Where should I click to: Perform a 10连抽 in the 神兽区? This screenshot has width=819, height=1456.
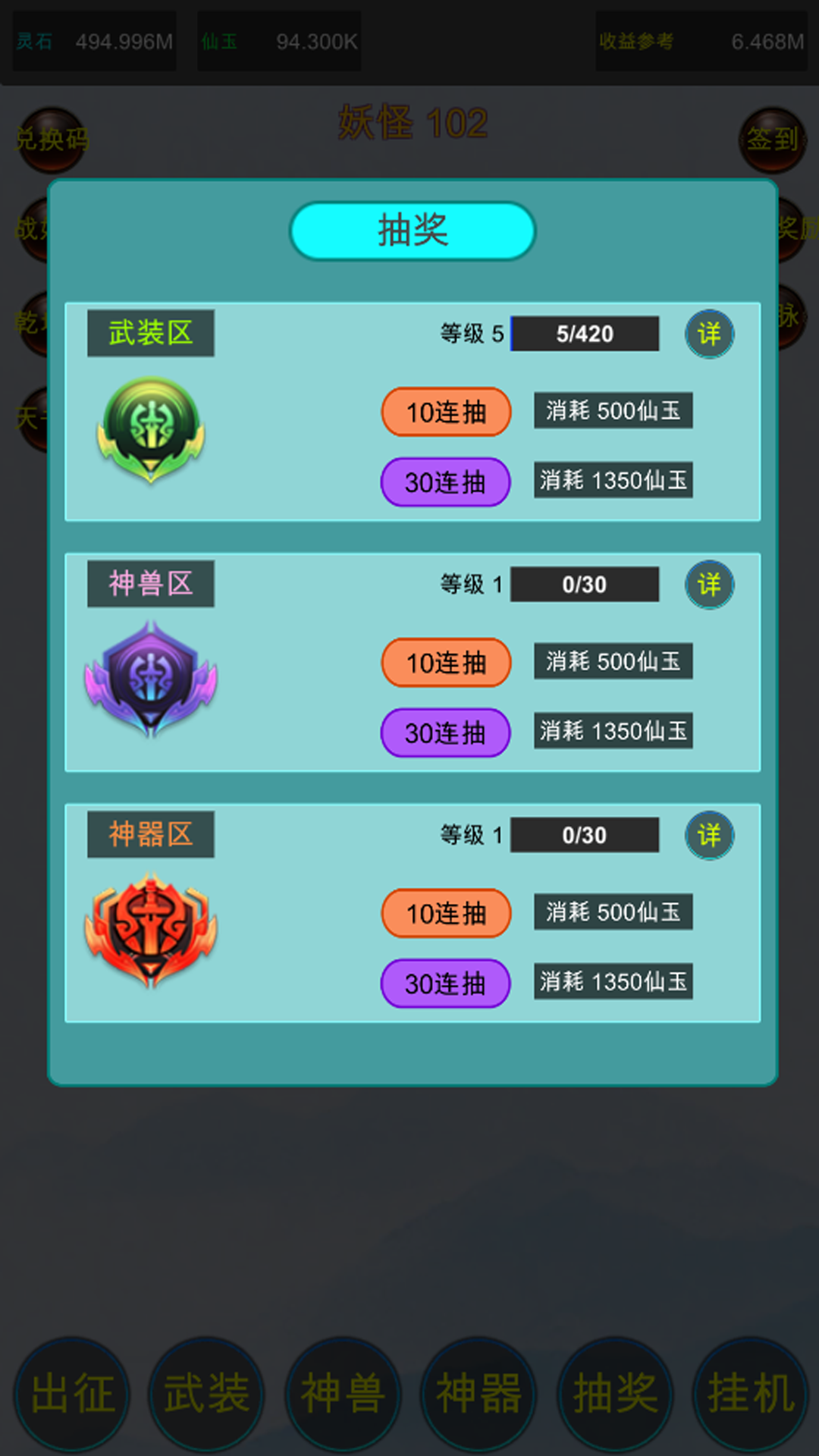(446, 662)
